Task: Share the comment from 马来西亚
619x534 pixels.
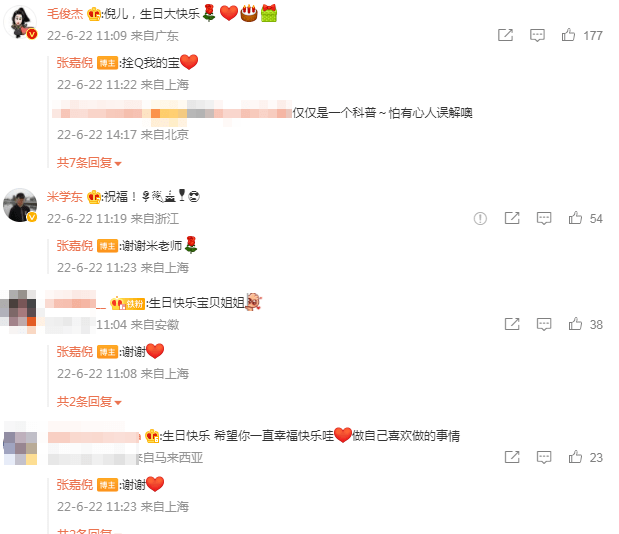Action: [x=512, y=457]
